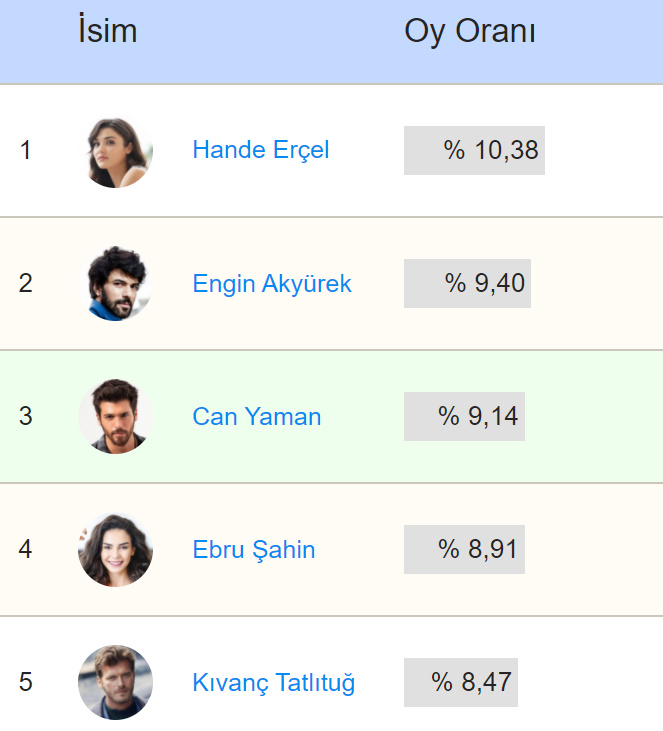Open Hande Erçel's profile link
This screenshot has height=731, width=663.
pos(260,150)
